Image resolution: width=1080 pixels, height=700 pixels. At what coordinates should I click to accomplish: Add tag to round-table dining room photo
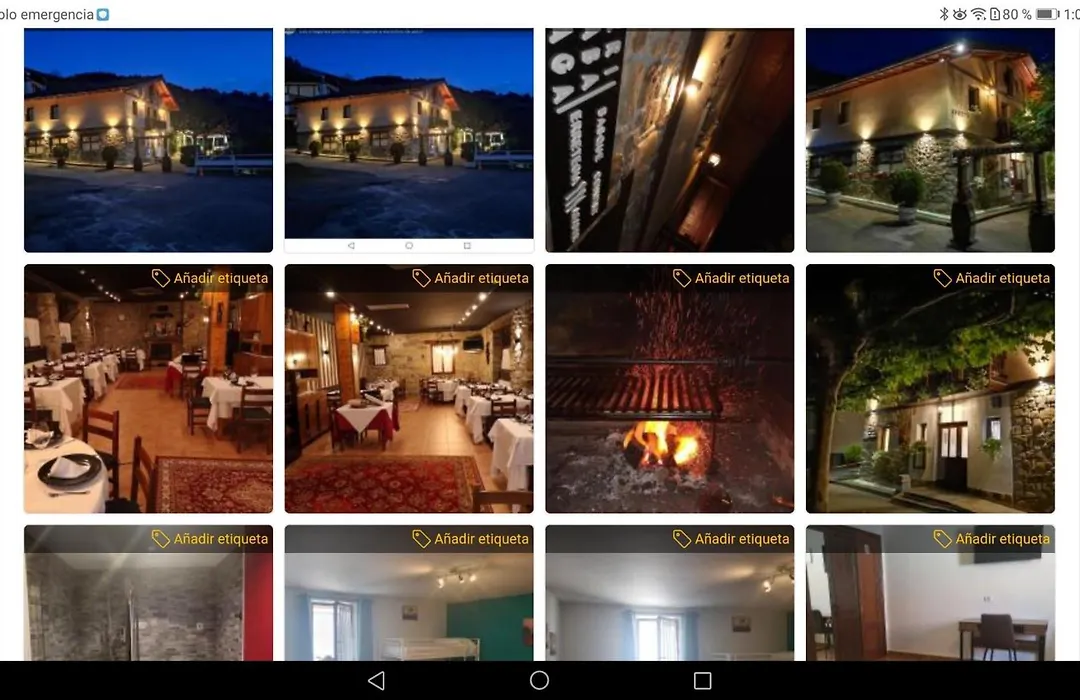pyautogui.click(x=210, y=278)
